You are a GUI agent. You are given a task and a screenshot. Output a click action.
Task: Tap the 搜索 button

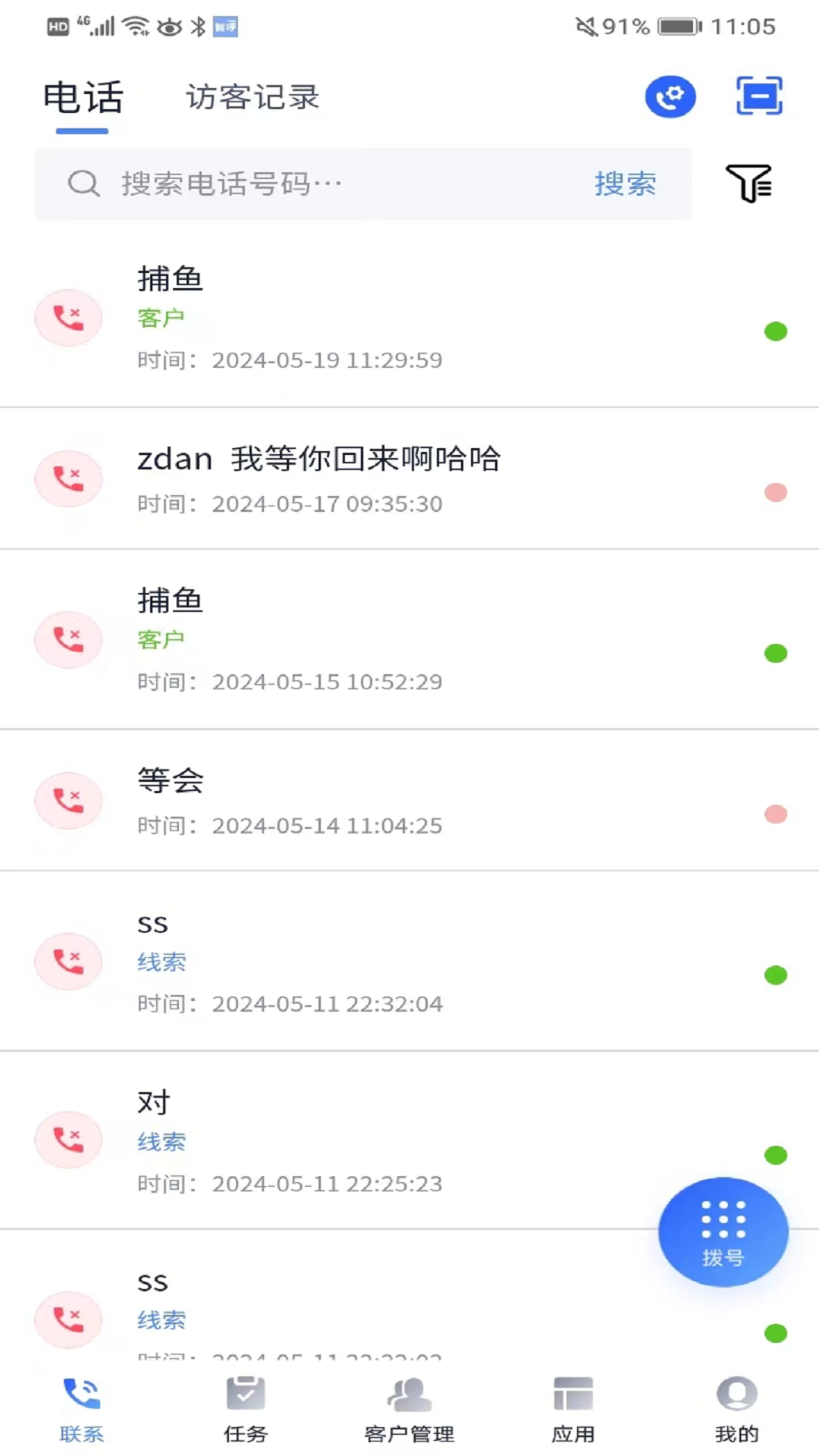(625, 184)
